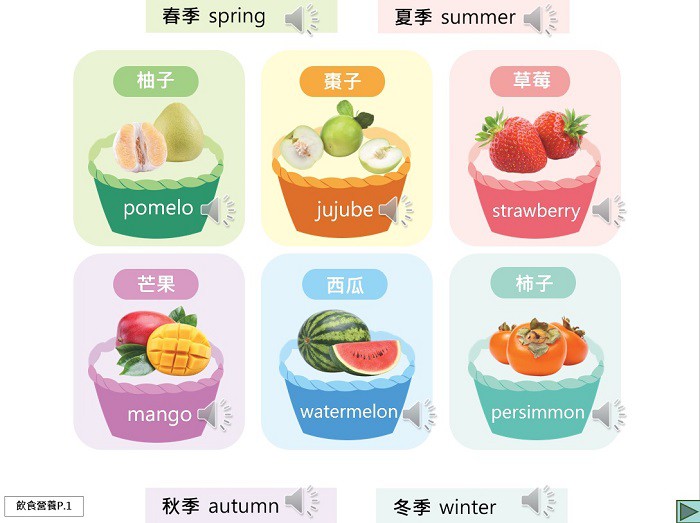Play the jujube pronunciation audio

click(x=393, y=211)
